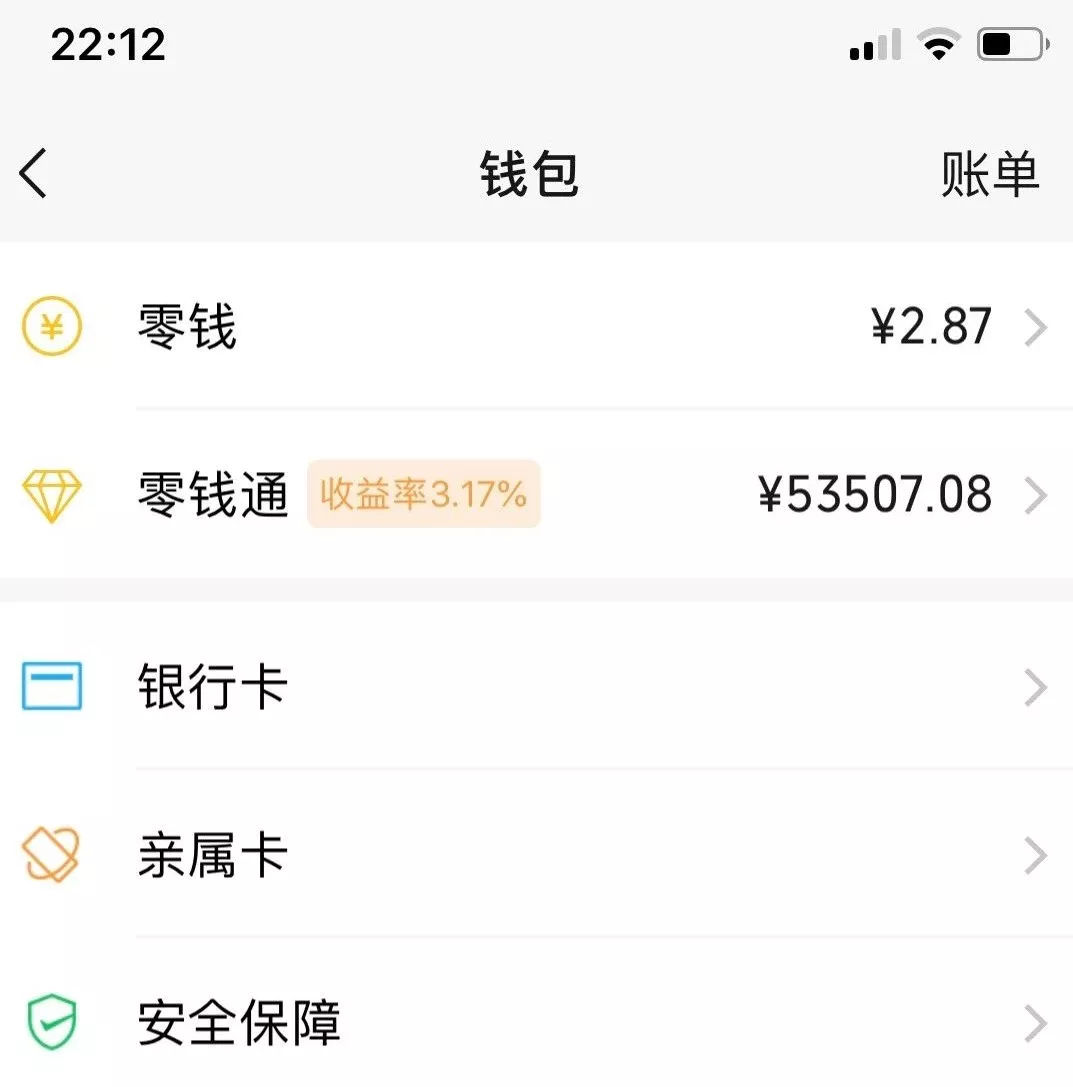Tap the 收益率3.17% yield badge
1073x1087 pixels.
(x=423, y=494)
